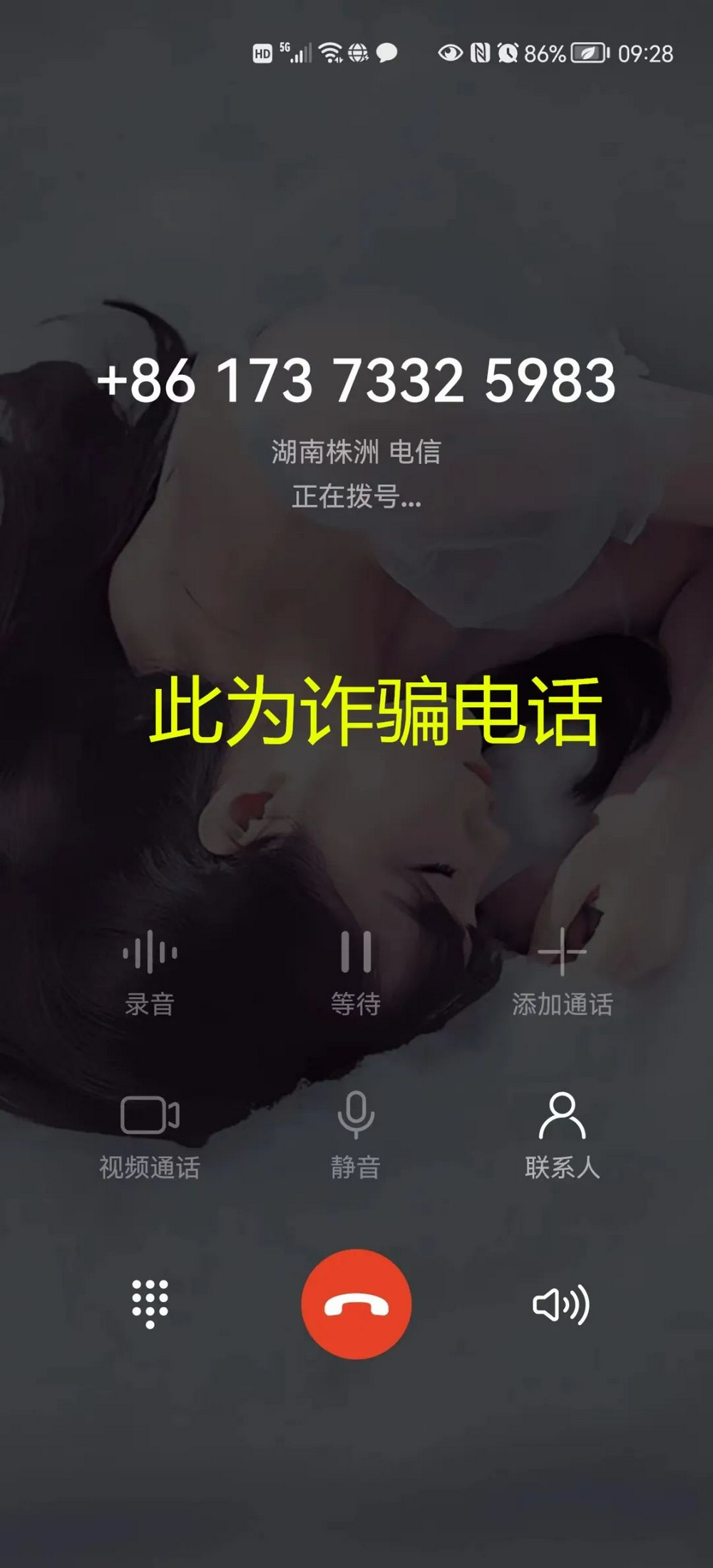The width and height of the screenshot is (713, 1568).
Task: Tap the Wi-Fi status icon
Action: (x=329, y=51)
